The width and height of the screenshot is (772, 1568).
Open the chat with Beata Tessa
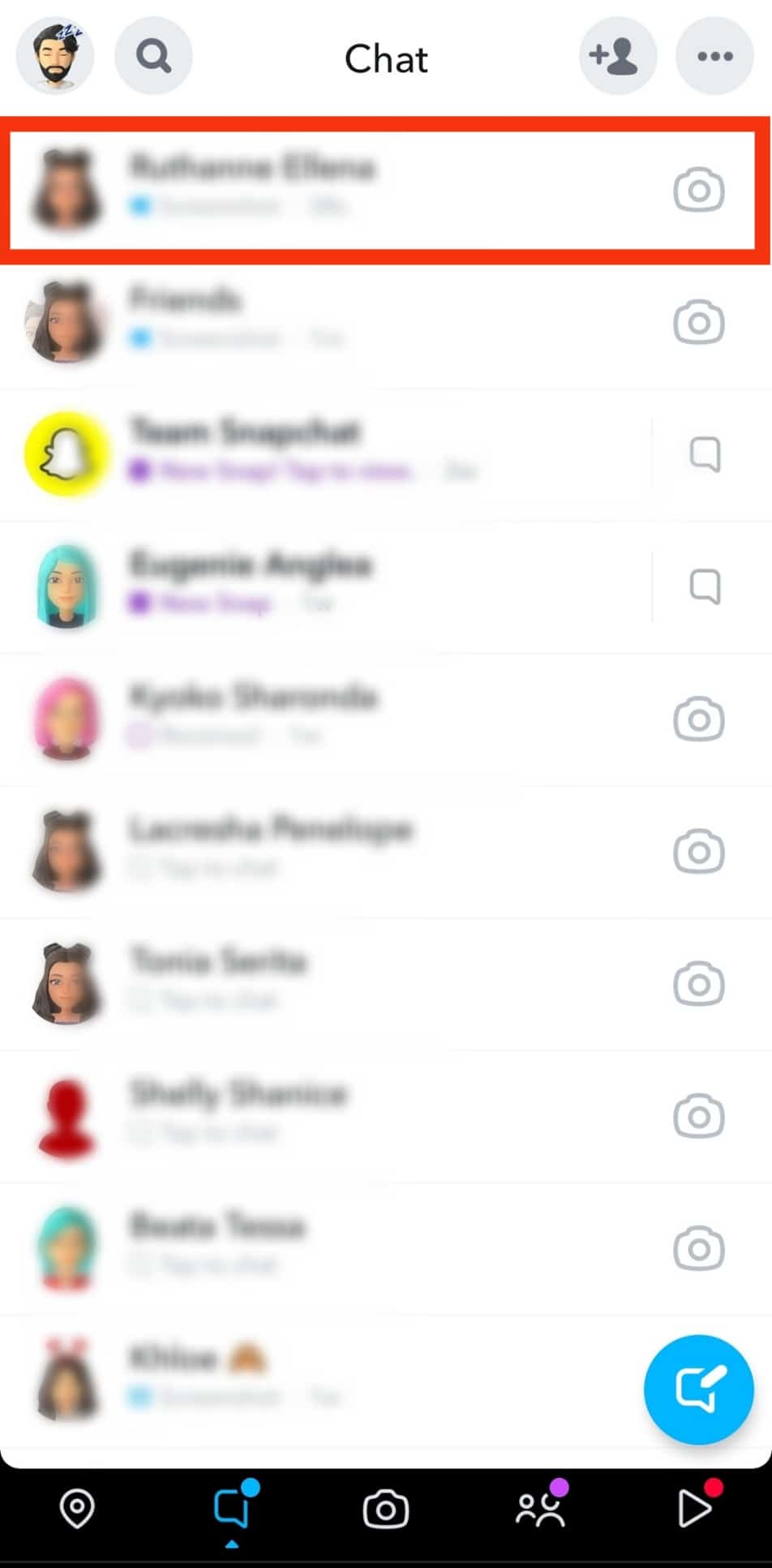coord(324,1246)
